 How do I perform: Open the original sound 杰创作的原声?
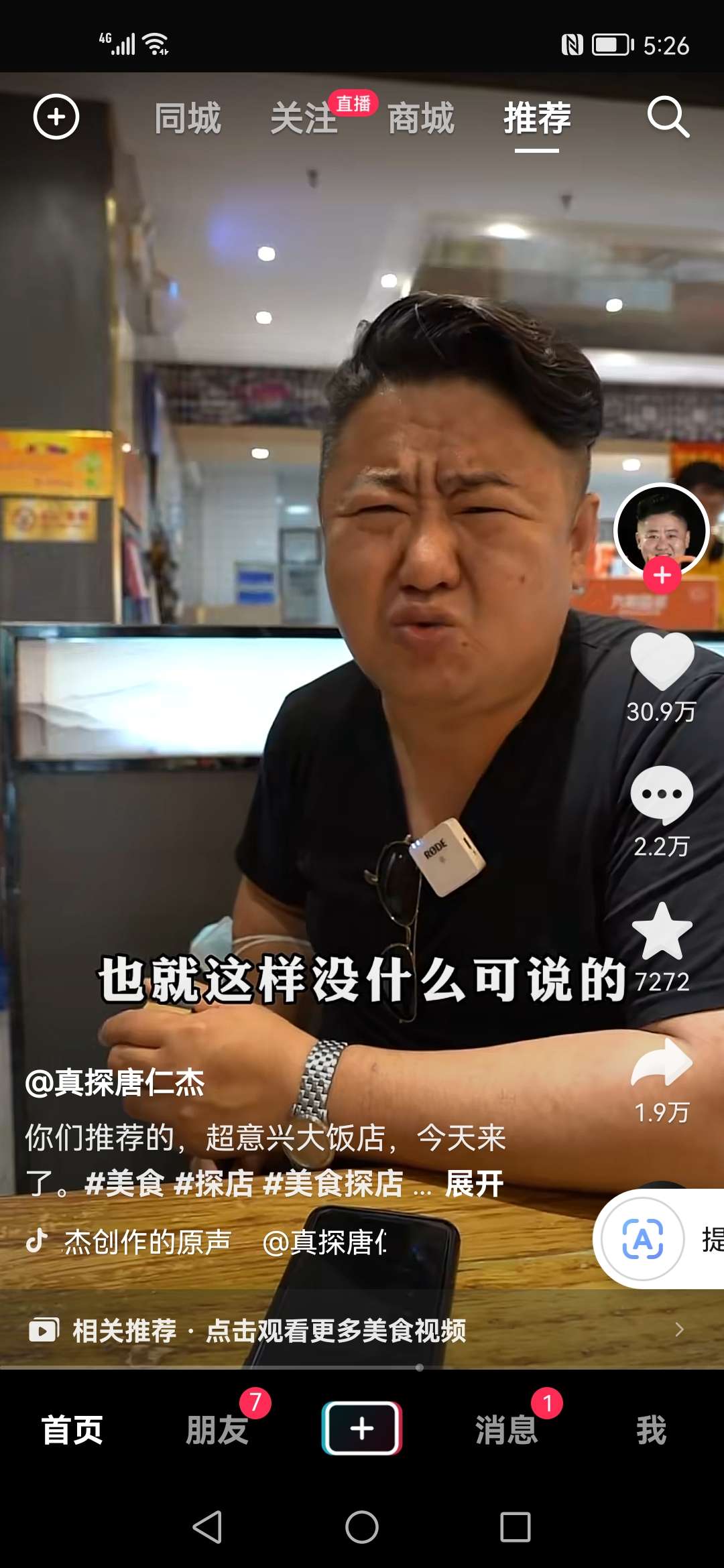coord(147,1242)
